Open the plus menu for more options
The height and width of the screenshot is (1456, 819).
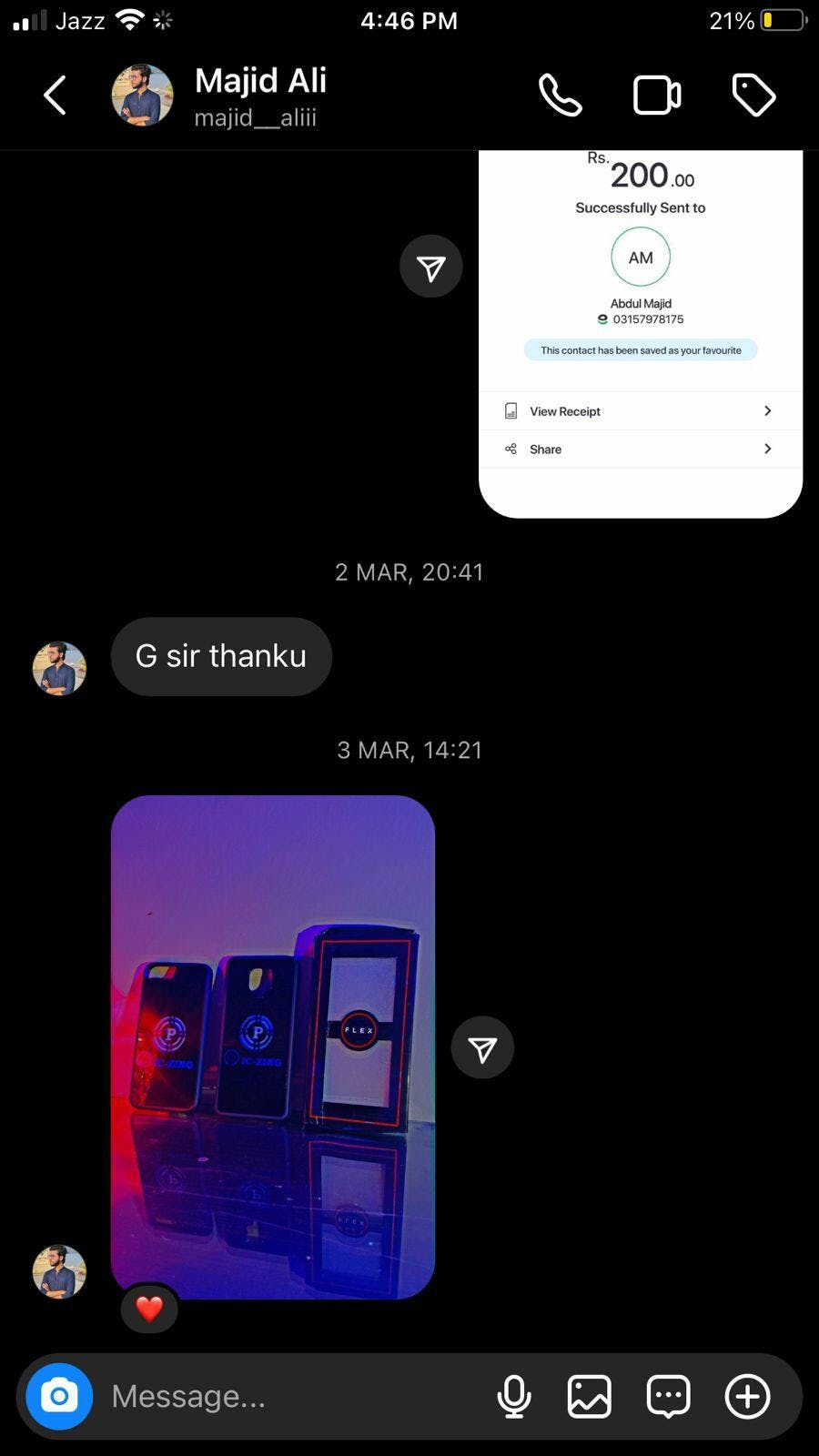(747, 1396)
